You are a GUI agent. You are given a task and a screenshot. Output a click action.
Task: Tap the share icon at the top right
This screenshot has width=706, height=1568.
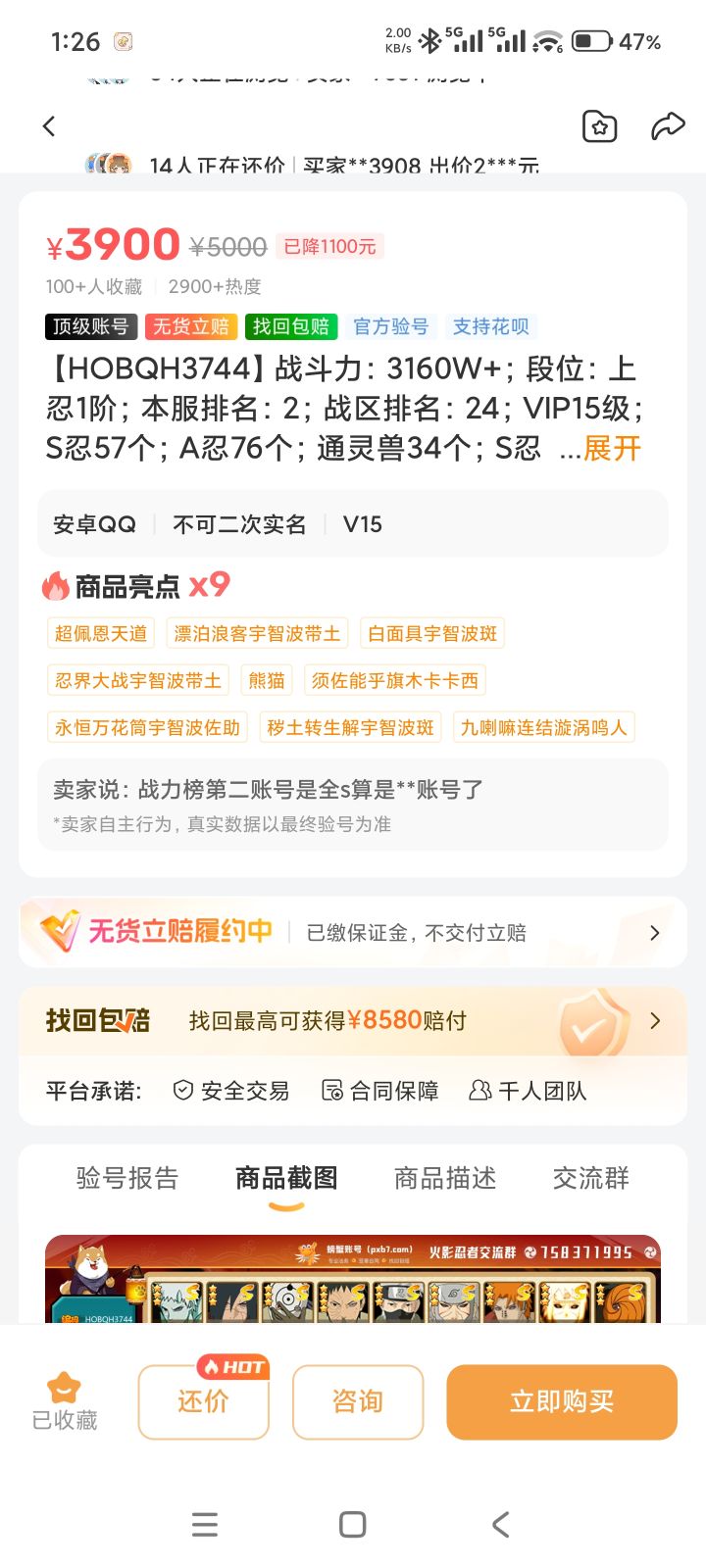[669, 125]
